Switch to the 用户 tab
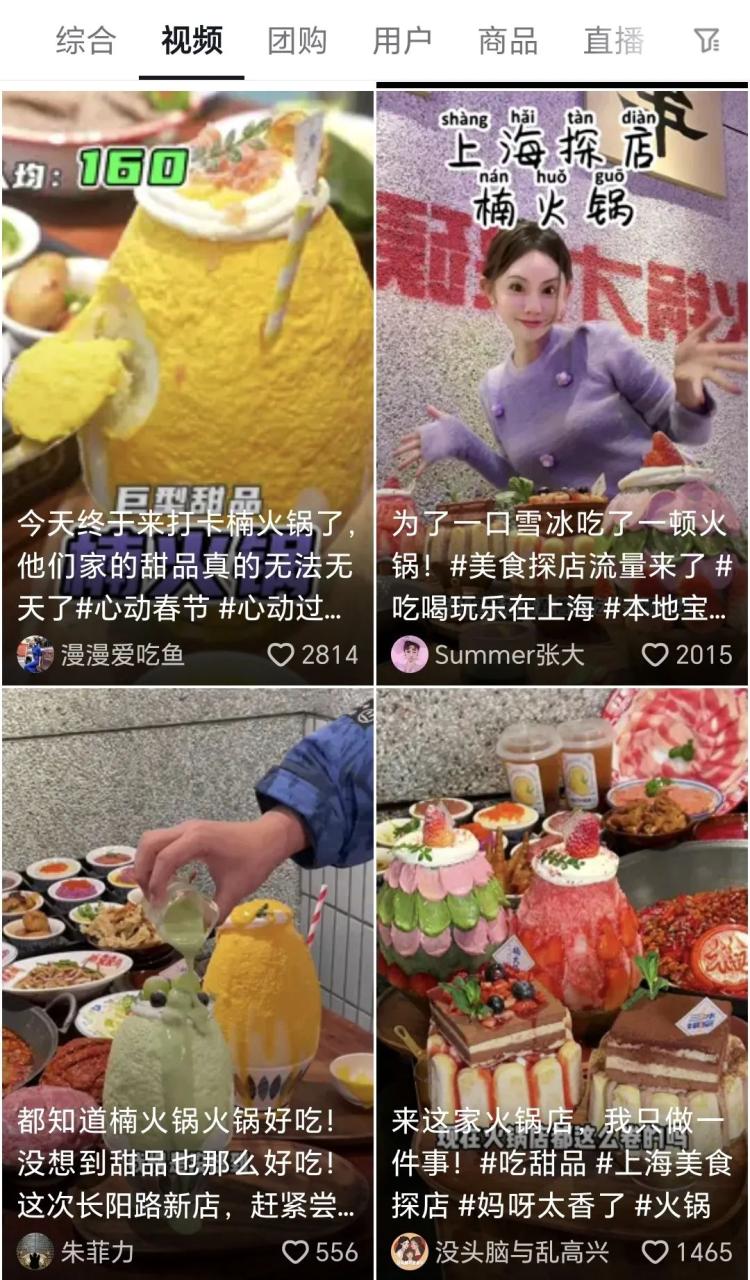This screenshot has height=1280, width=750. tap(402, 41)
